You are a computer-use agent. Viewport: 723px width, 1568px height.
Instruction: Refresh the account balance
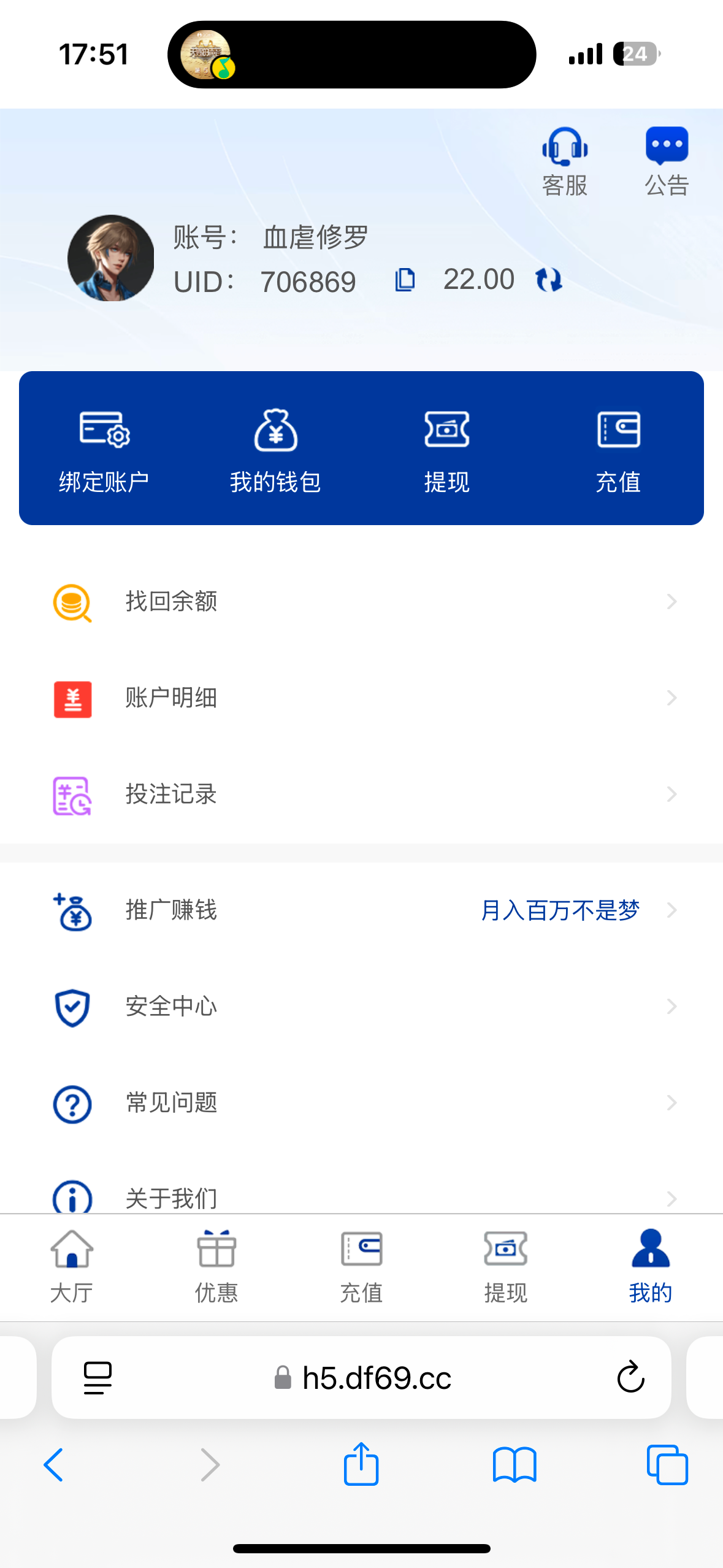(548, 280)
